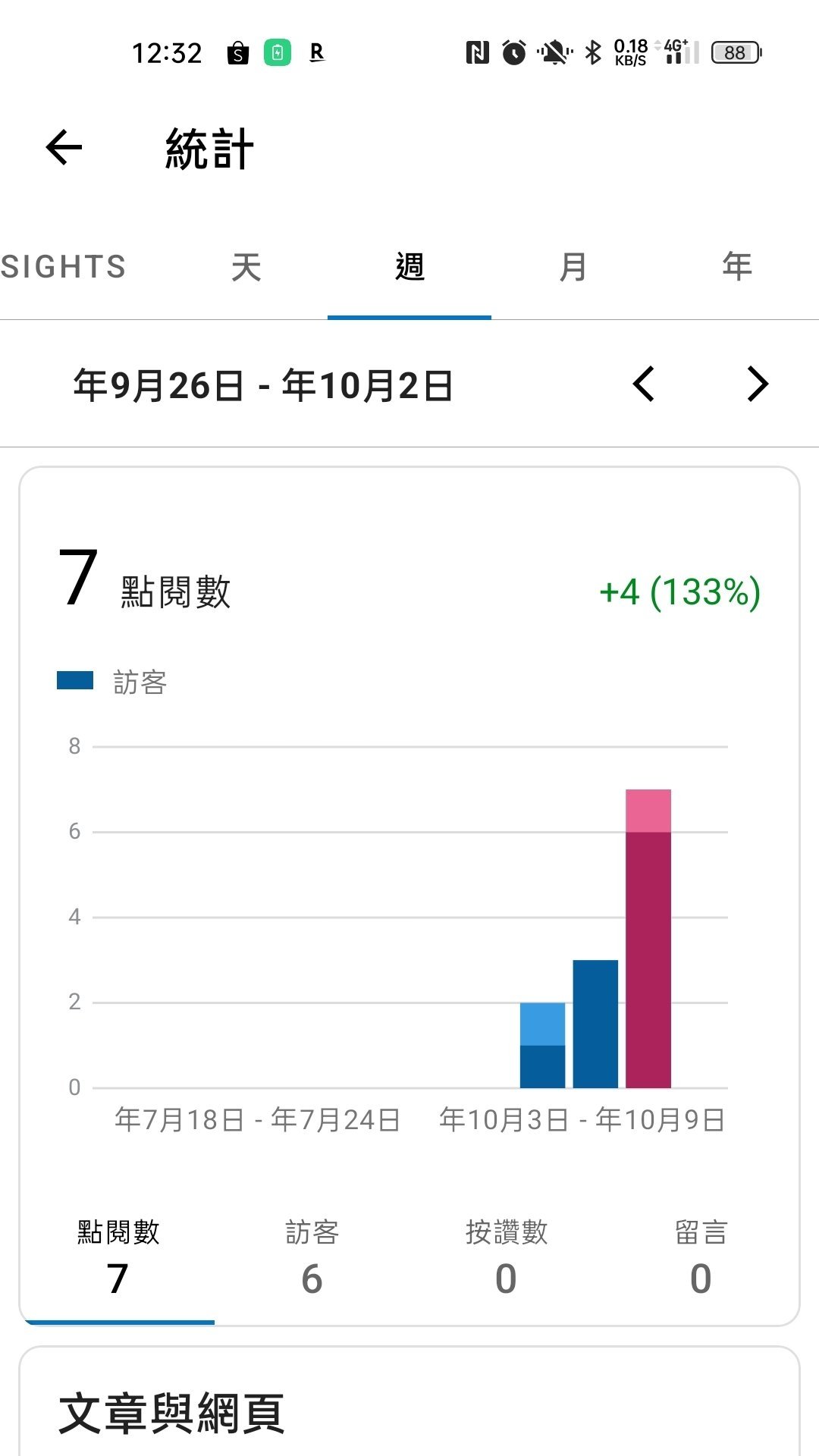
Task: Switch to the 月 tab
Action: (x=573, y=267)
